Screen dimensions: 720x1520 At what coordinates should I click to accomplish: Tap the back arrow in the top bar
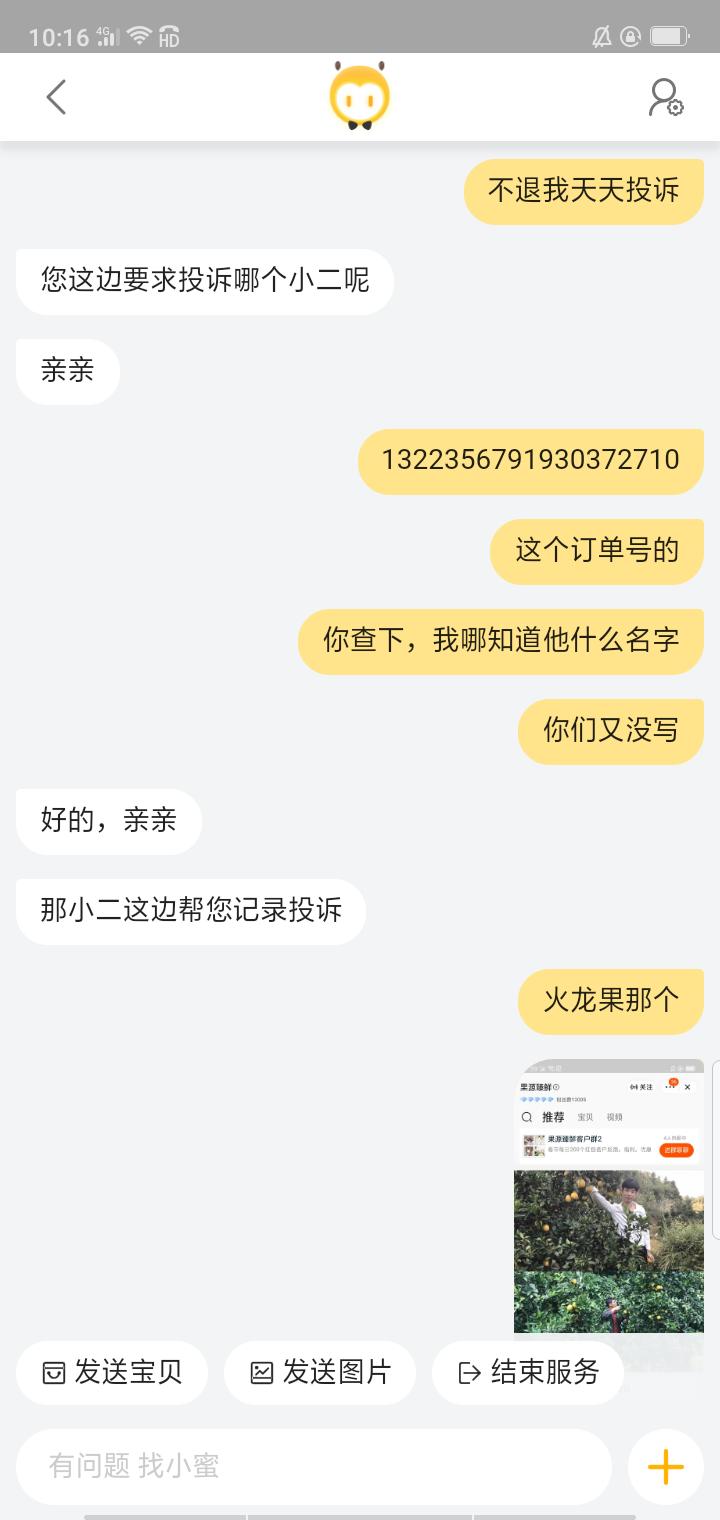coord(55,97)
